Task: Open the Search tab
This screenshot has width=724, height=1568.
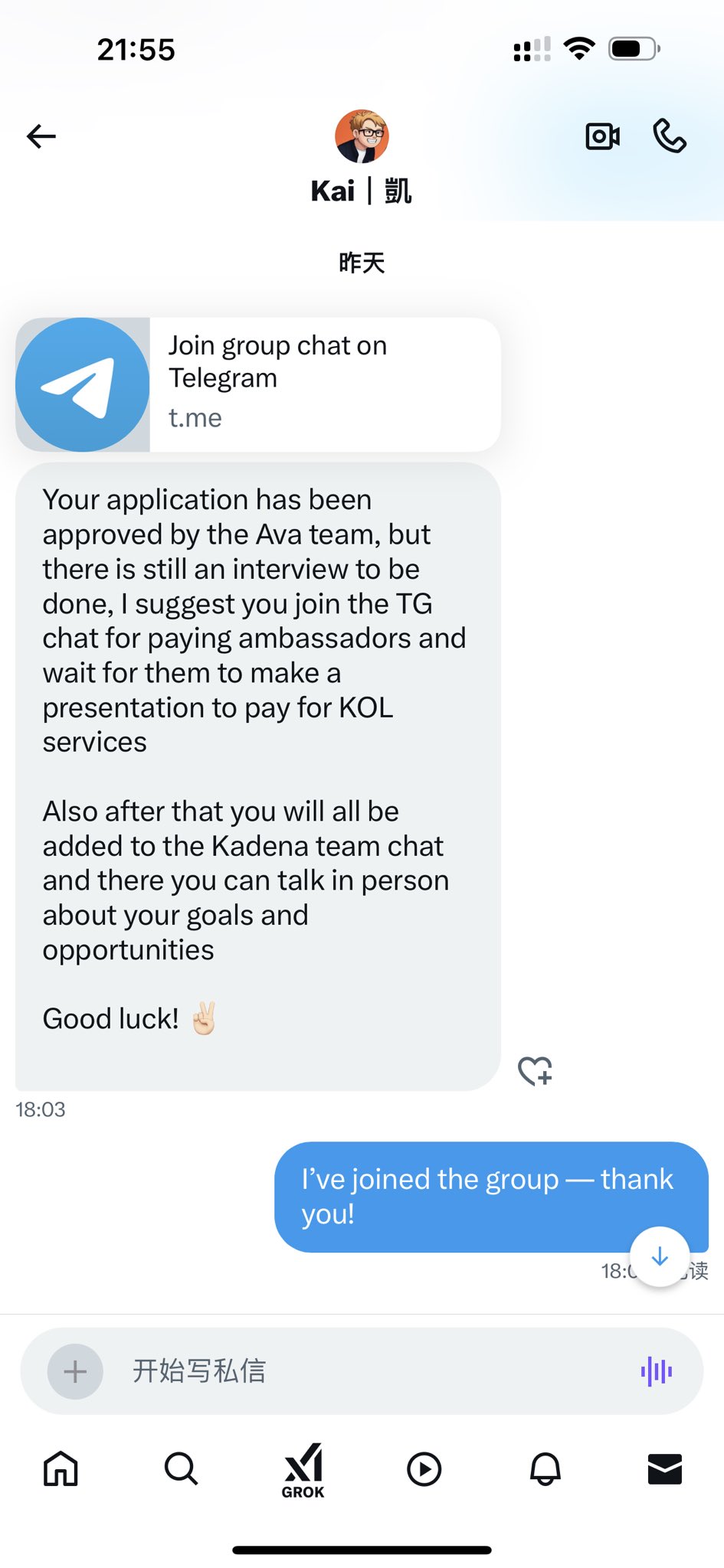Action: (182, 1468)
